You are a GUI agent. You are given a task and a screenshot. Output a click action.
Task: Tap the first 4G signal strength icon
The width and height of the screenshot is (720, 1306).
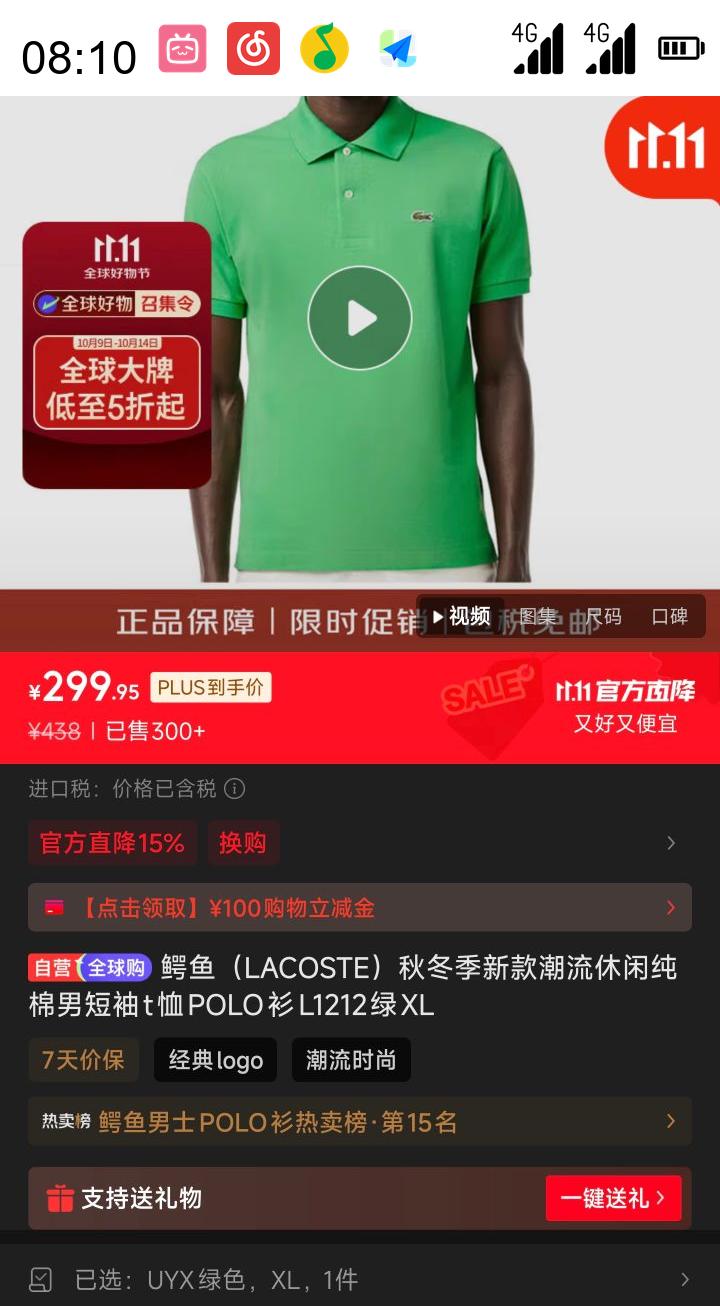coord(536,48)
